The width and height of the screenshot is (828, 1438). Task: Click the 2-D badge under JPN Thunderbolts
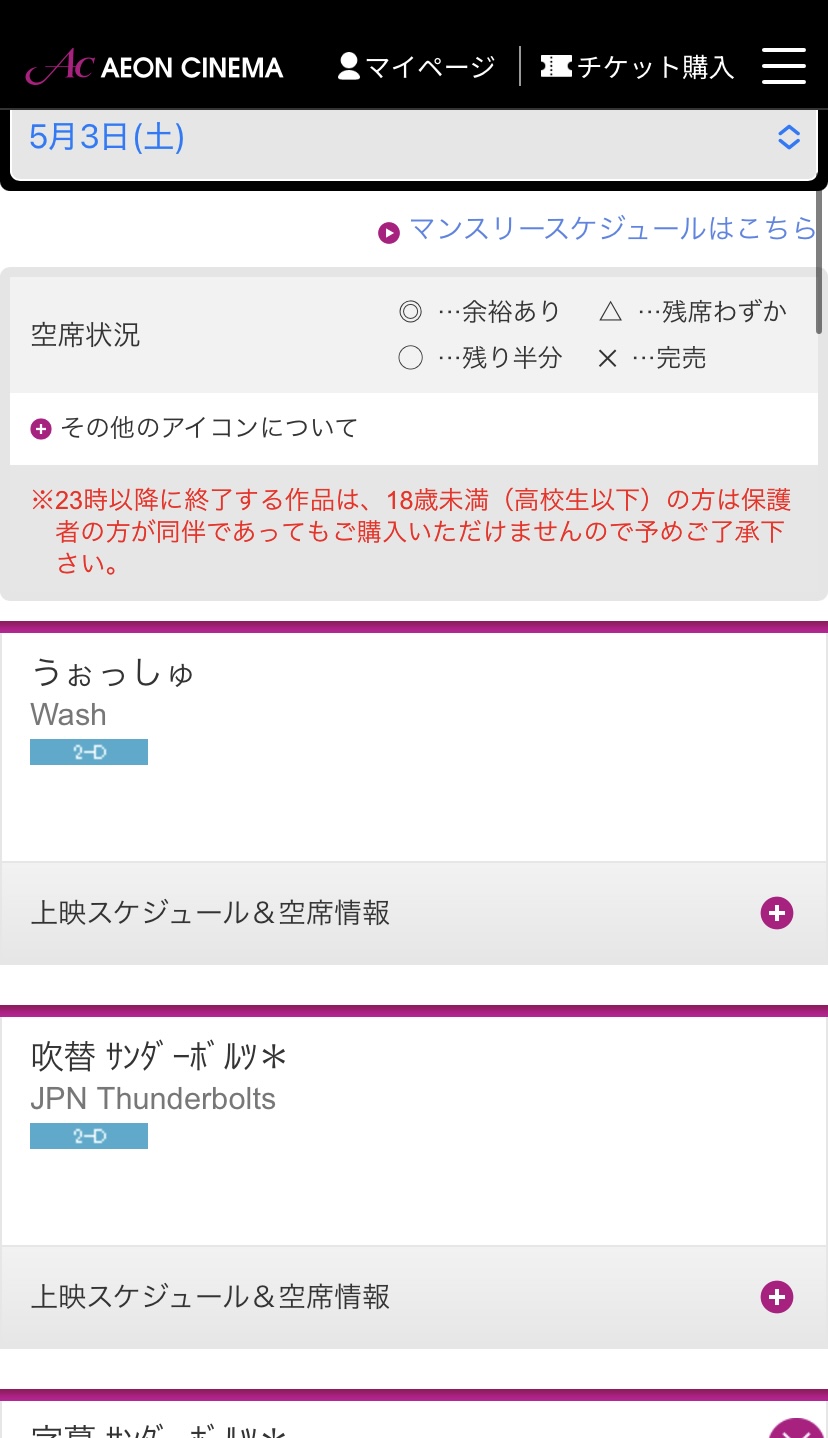coord(88,1135)
